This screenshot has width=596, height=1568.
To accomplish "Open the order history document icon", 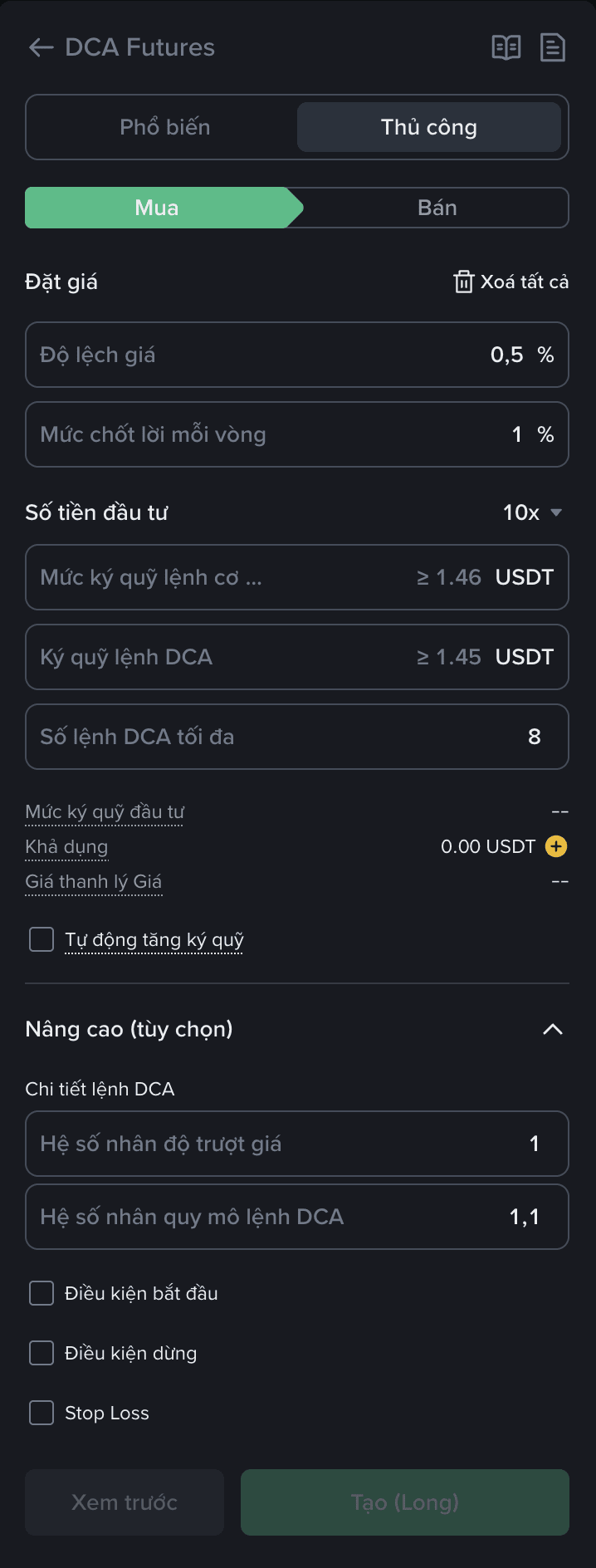I will pos(553,48).
